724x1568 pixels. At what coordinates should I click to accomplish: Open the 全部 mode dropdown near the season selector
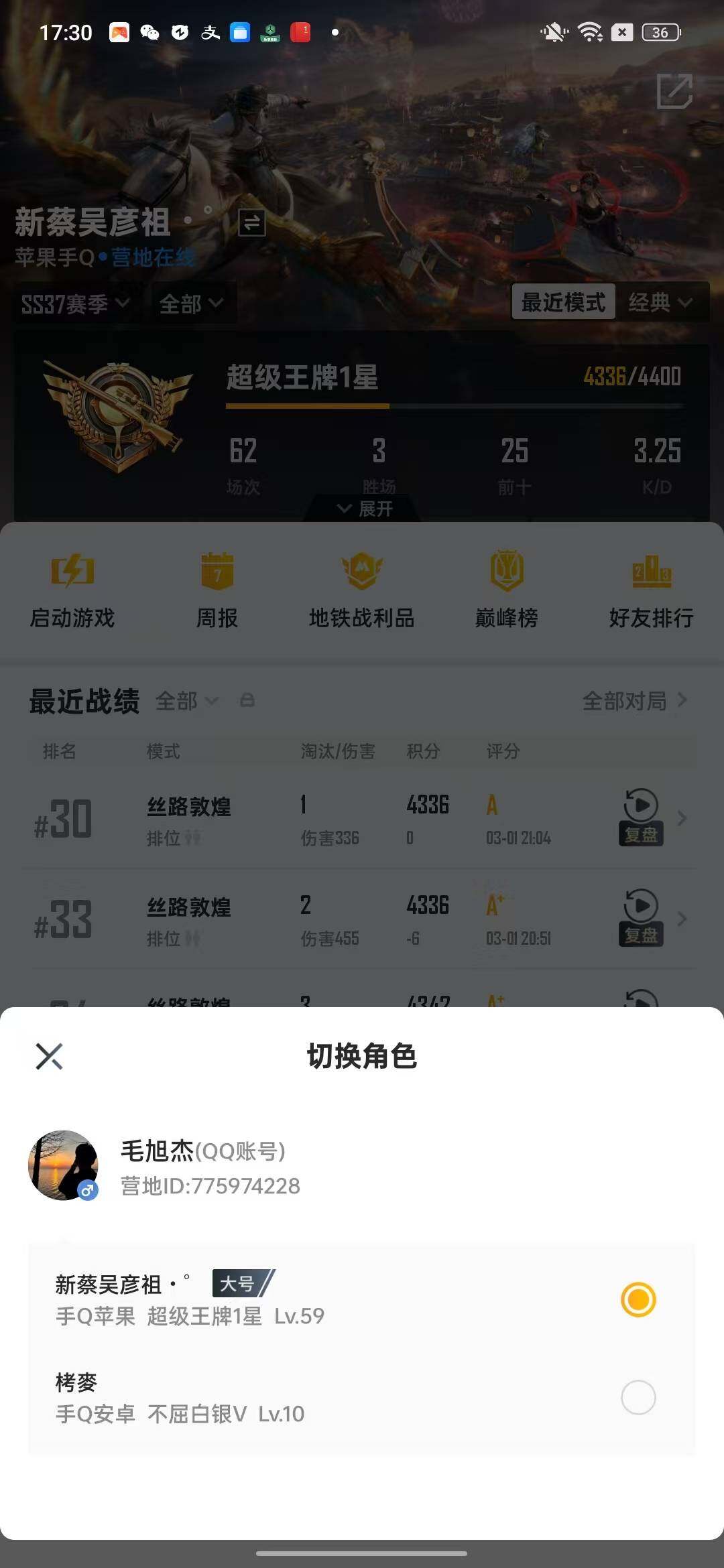[190, 302]
